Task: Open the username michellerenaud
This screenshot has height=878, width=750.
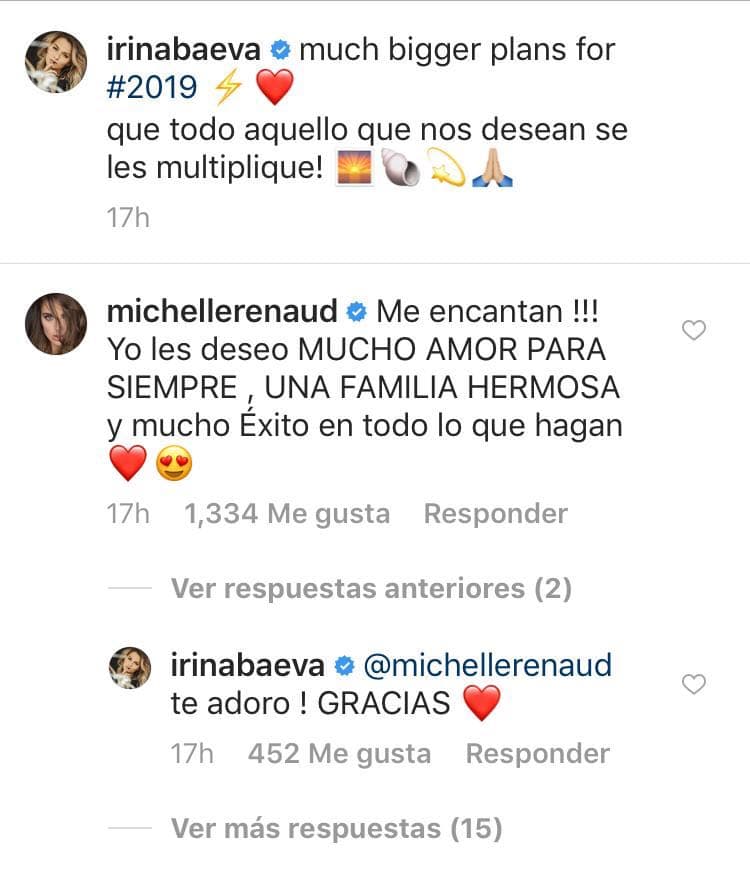Action: click(x=224, y=311)
